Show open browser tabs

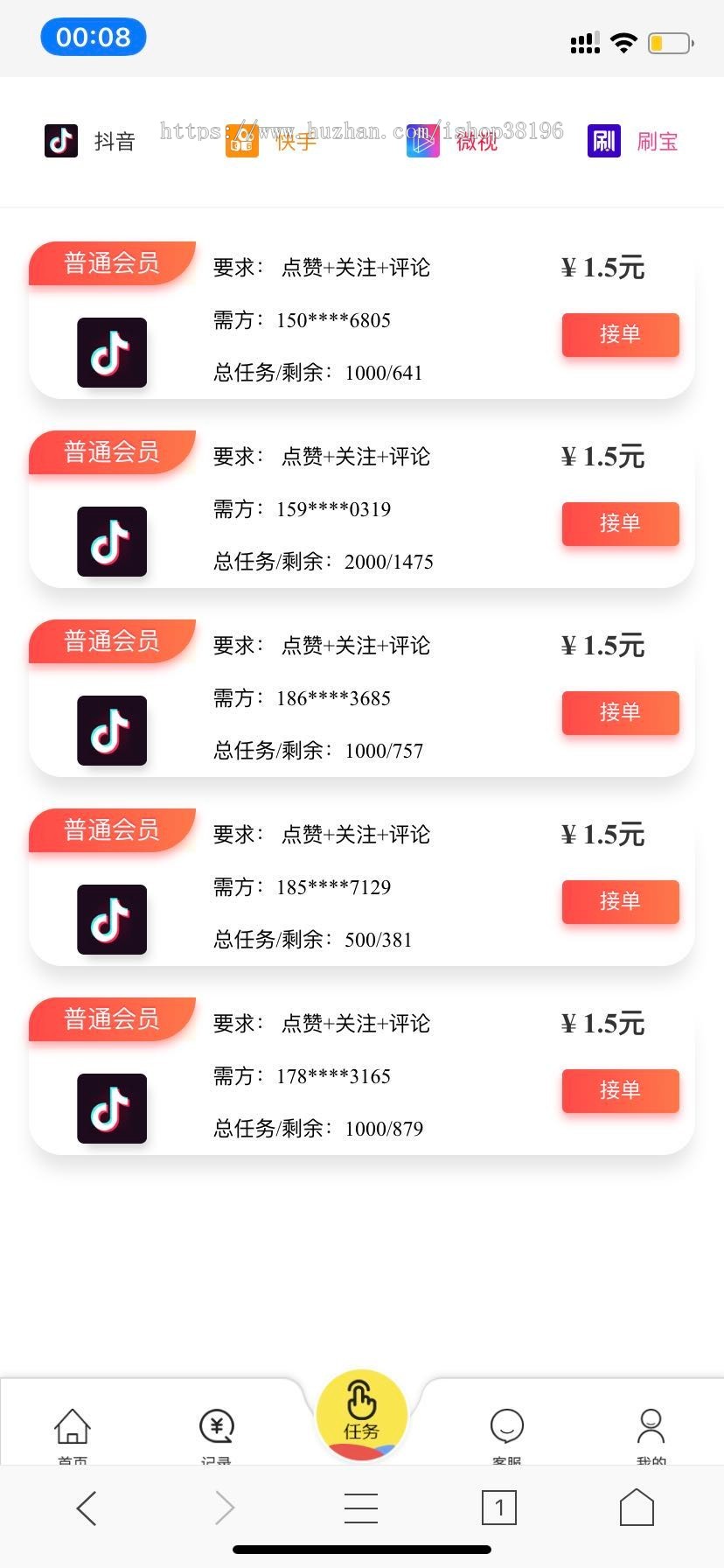[499, 1508]
